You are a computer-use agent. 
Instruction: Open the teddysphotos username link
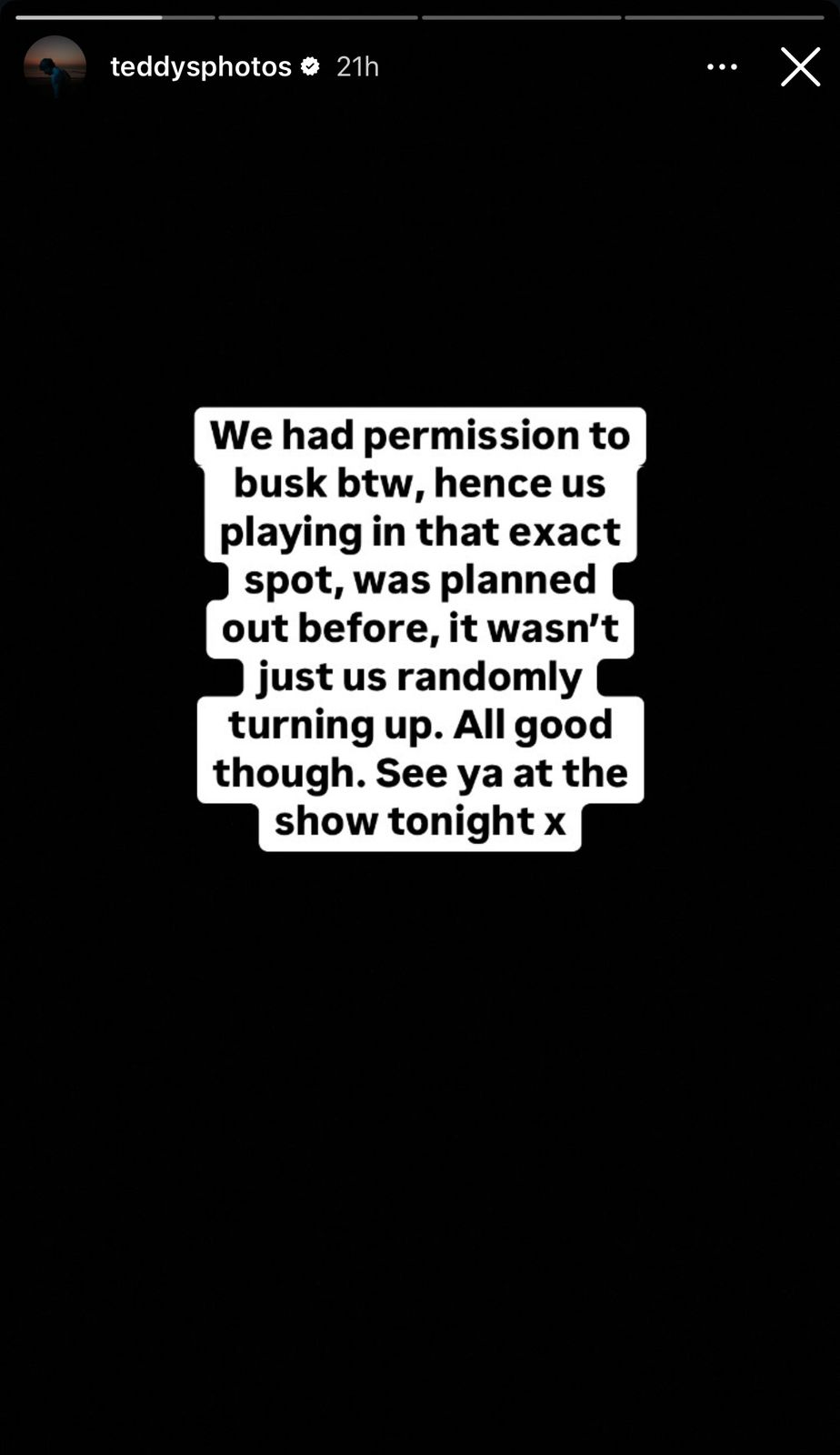200,66
